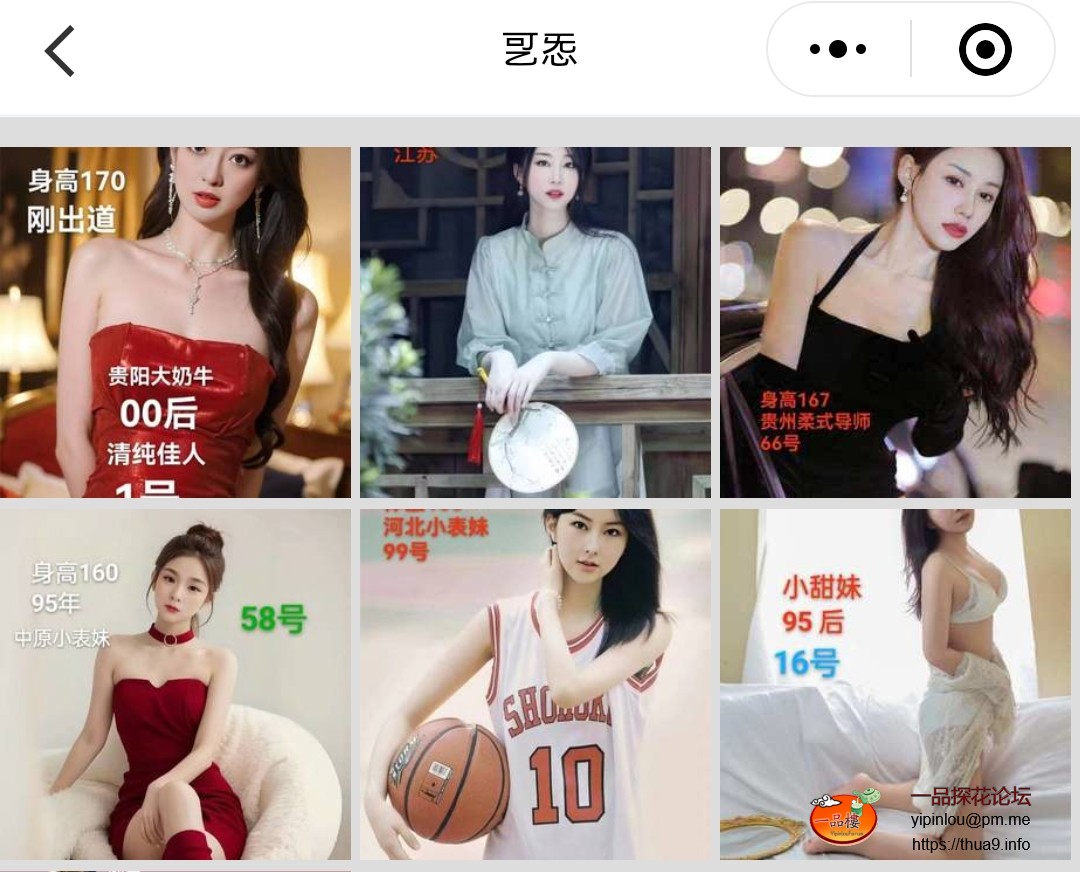The width and height of the screenshot is (1080, 872).
Task: Close the mini program via circle icon
Action: (x=984, y=49)
